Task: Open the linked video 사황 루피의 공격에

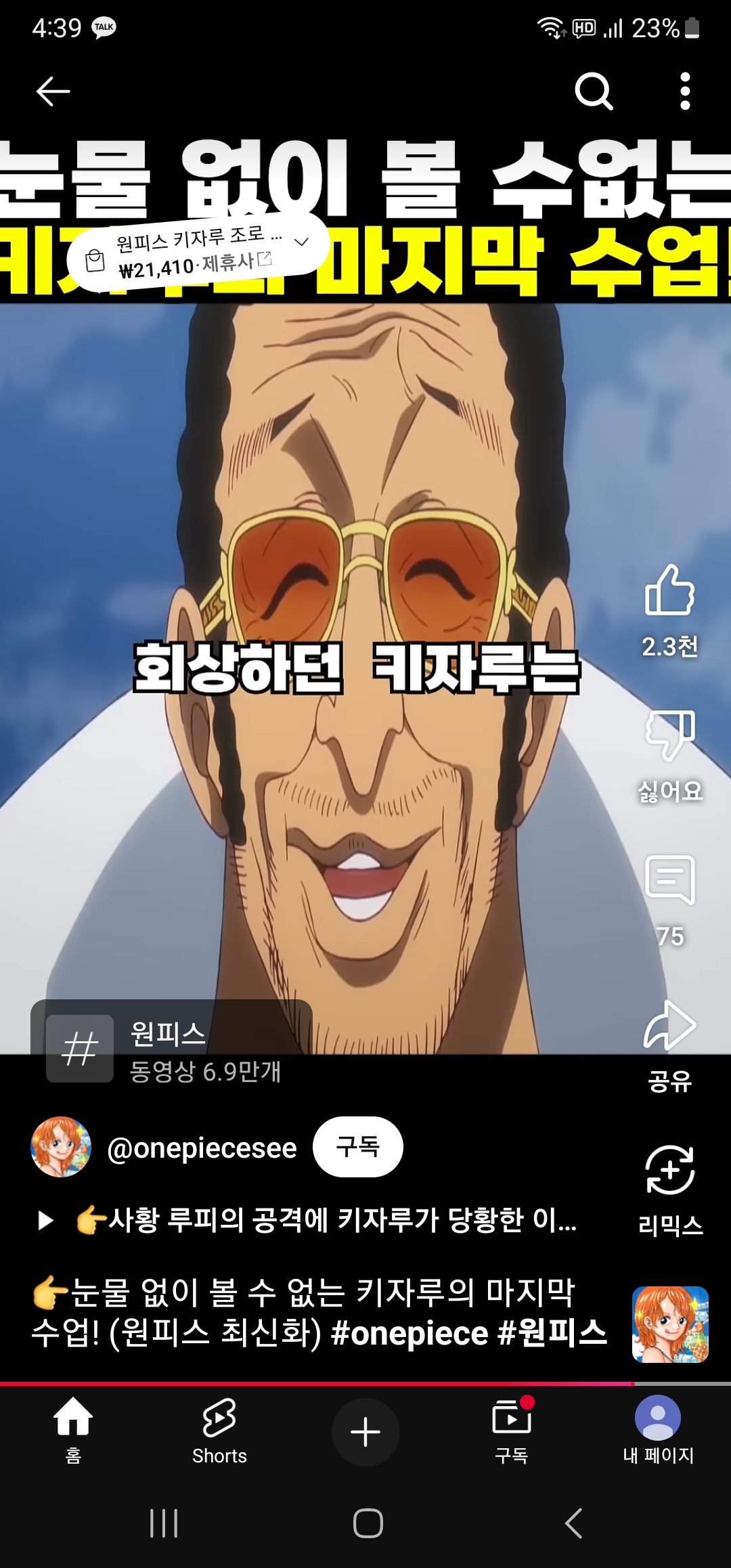Action: [325, 1220]
